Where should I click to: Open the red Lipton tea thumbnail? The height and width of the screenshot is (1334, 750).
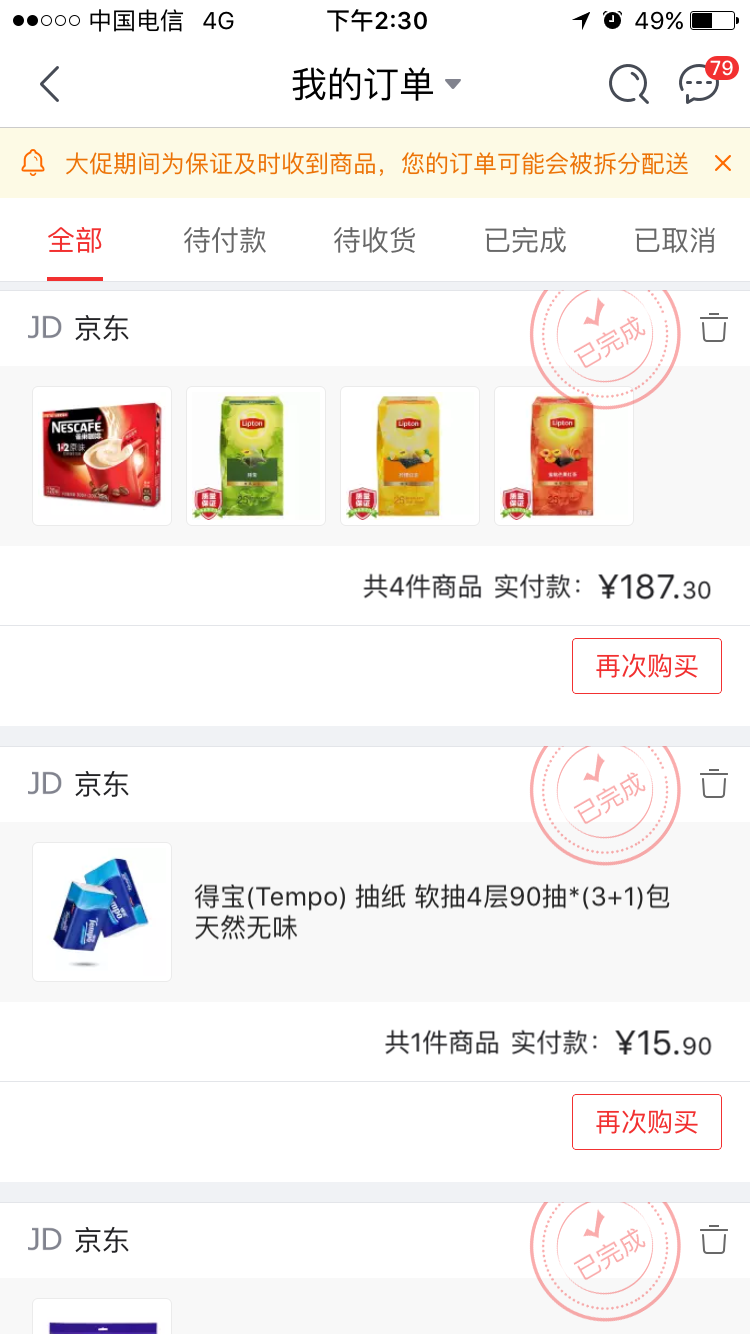pyautogui.click(x=564, y=456)
